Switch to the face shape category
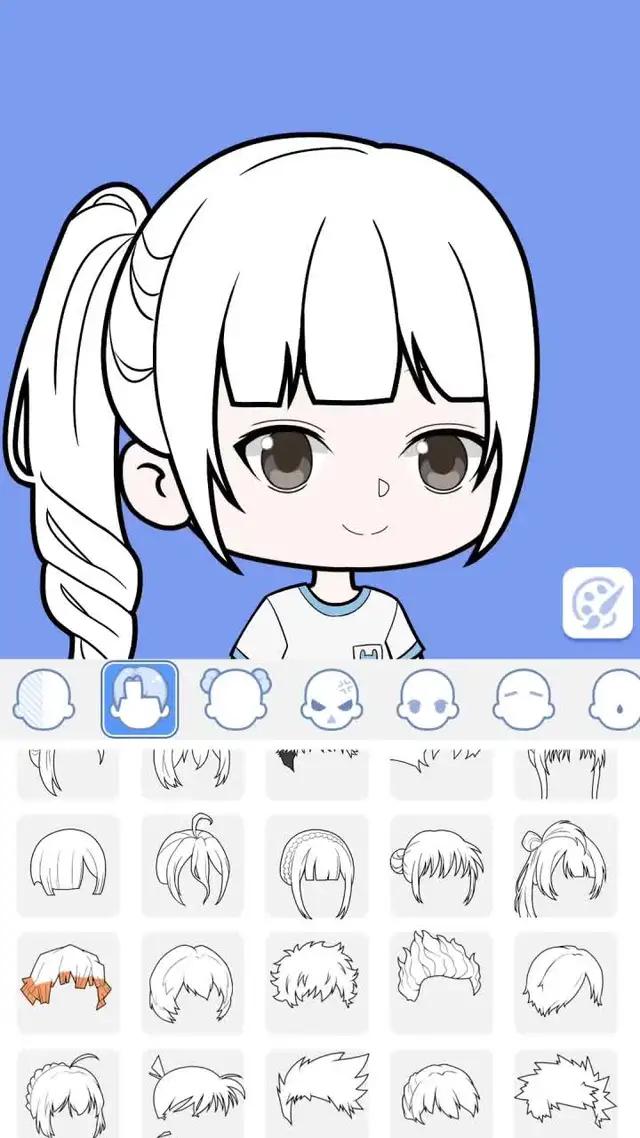The image size is (640, 1138). (44, 698)
